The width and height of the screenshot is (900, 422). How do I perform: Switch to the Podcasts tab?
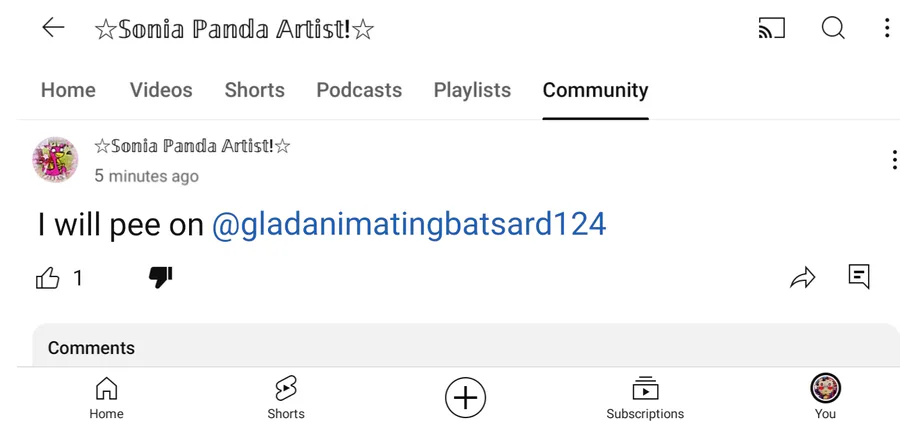click(359, 90)
